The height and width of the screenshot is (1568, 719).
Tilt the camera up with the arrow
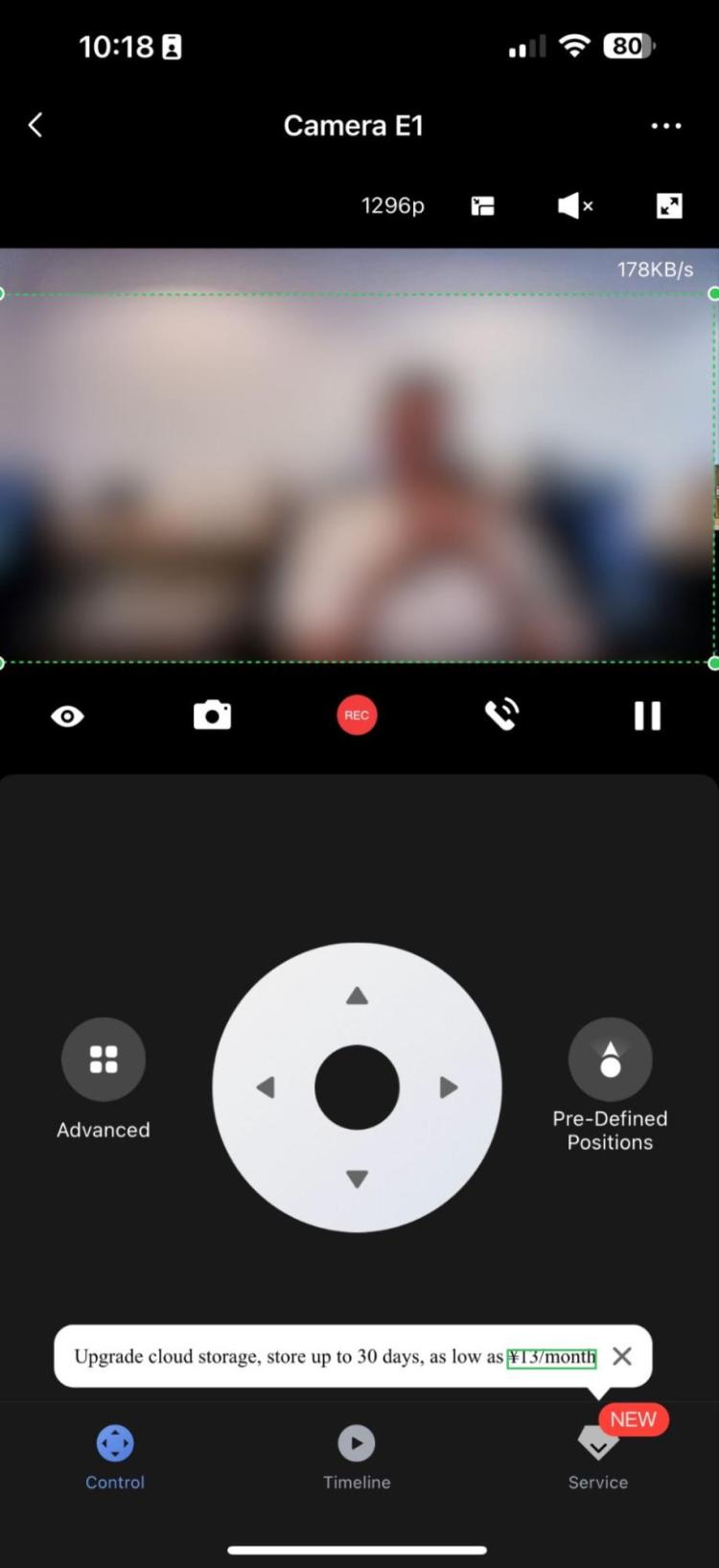point(357,996)
